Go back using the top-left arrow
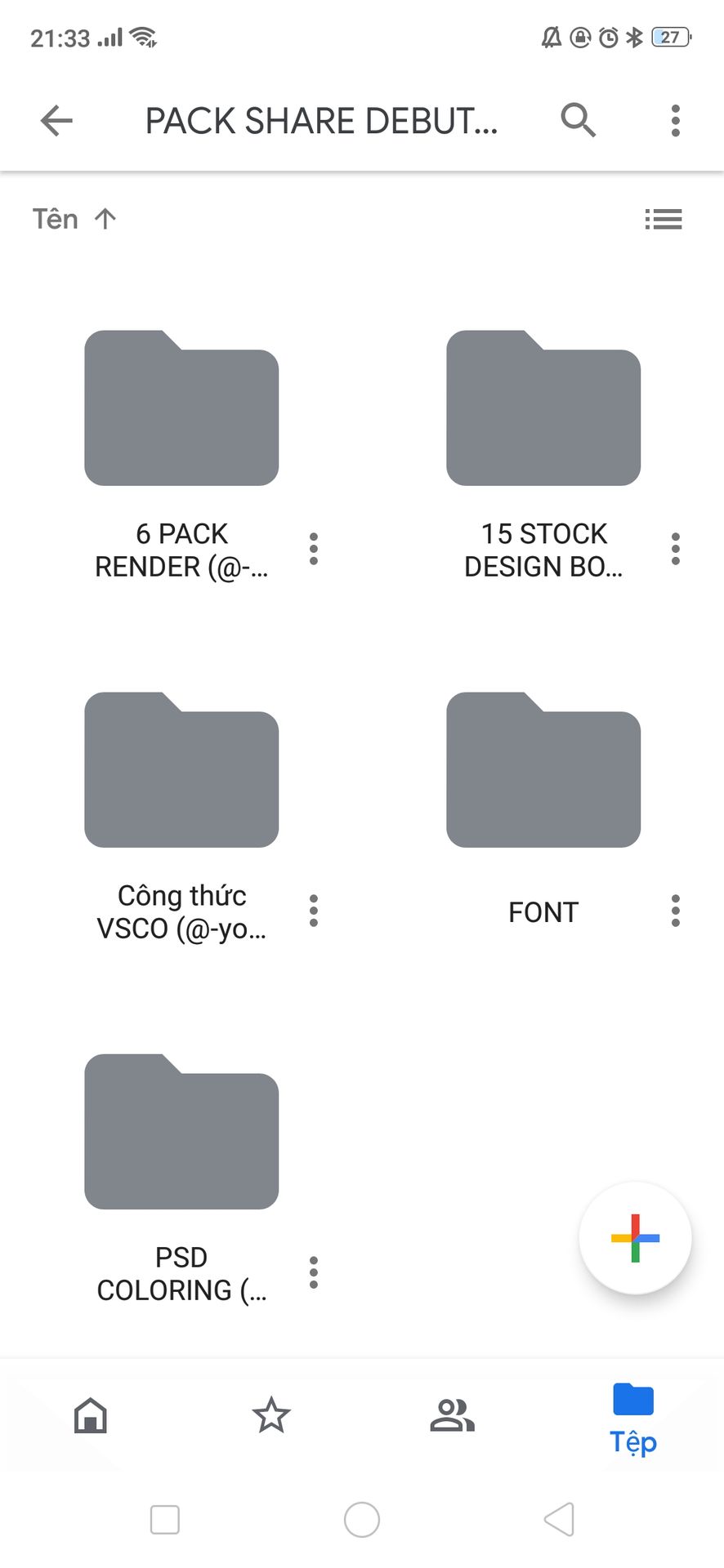Screen dimensions: 724x1568 tap(56, 121)
